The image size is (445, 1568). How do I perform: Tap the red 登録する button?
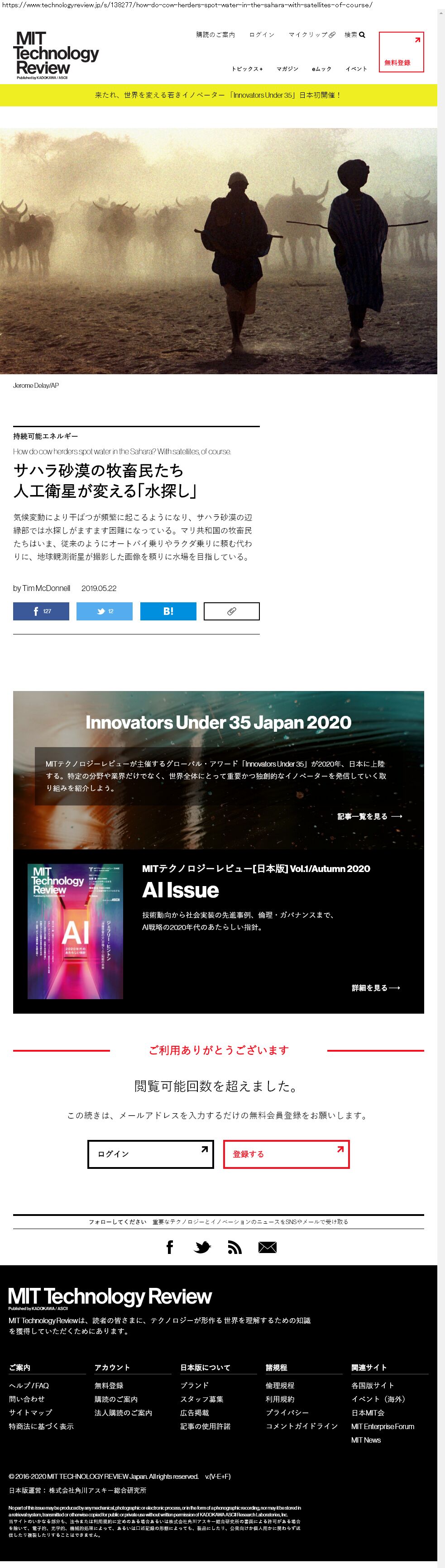pos(286,1154)
